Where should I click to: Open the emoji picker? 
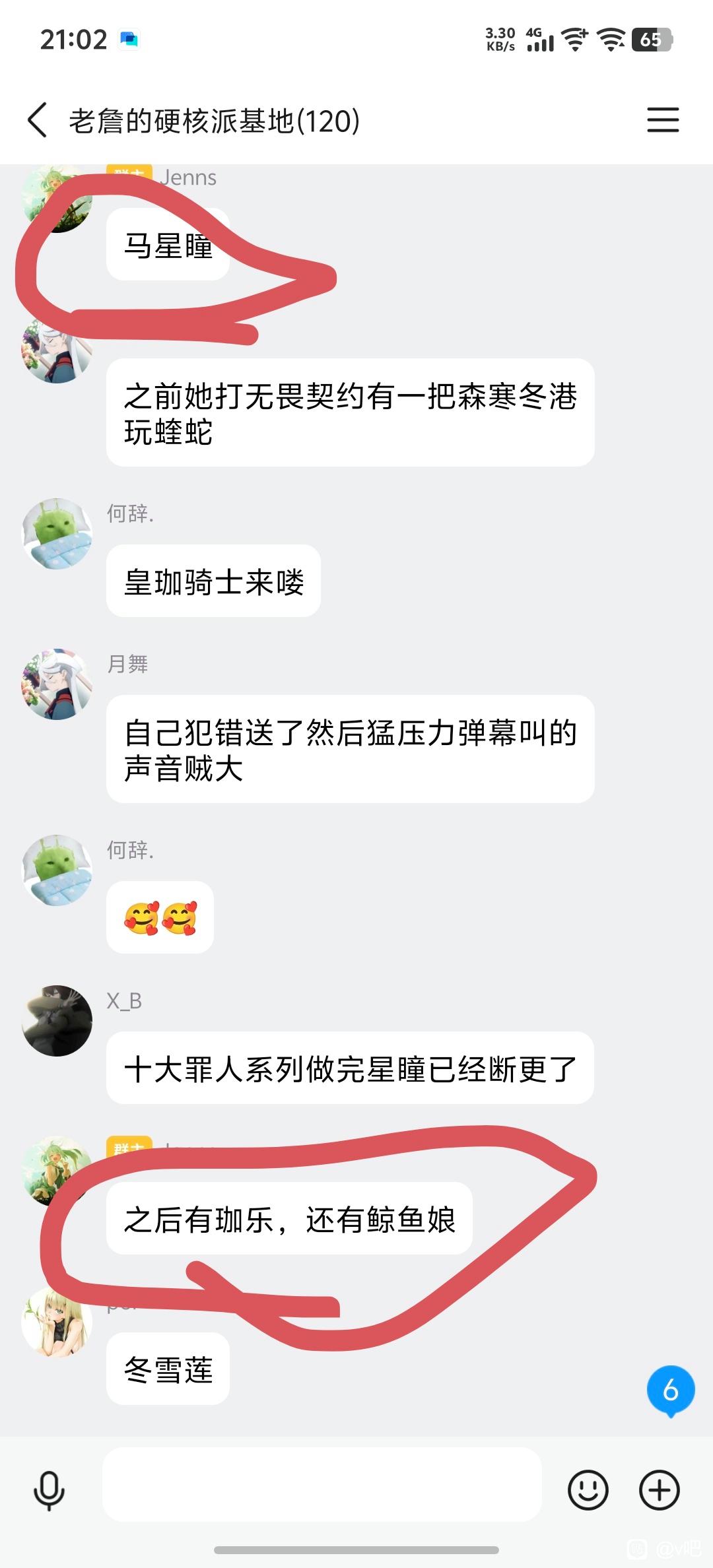[x=588, y=1490]
